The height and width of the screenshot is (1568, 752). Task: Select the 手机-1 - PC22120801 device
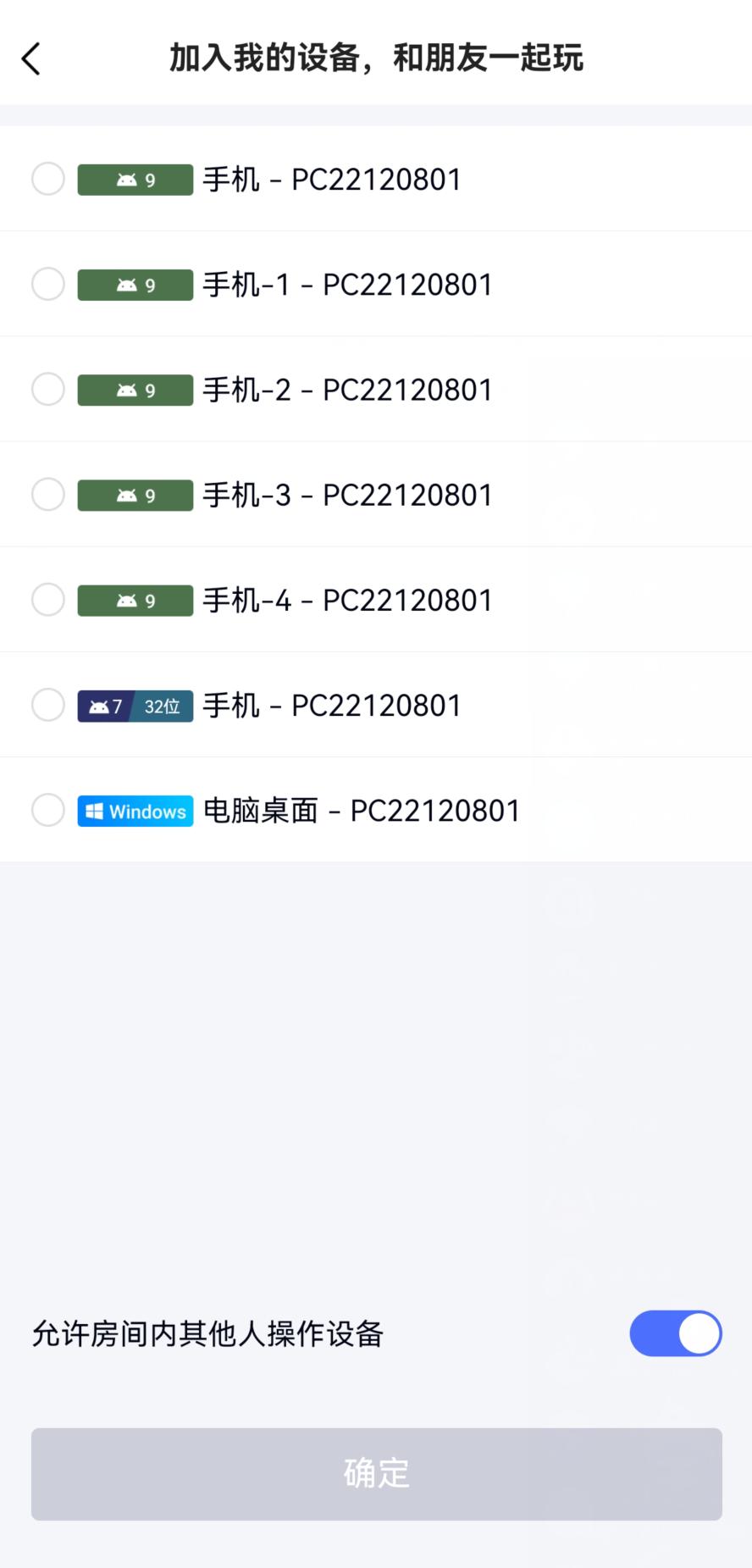48,284
